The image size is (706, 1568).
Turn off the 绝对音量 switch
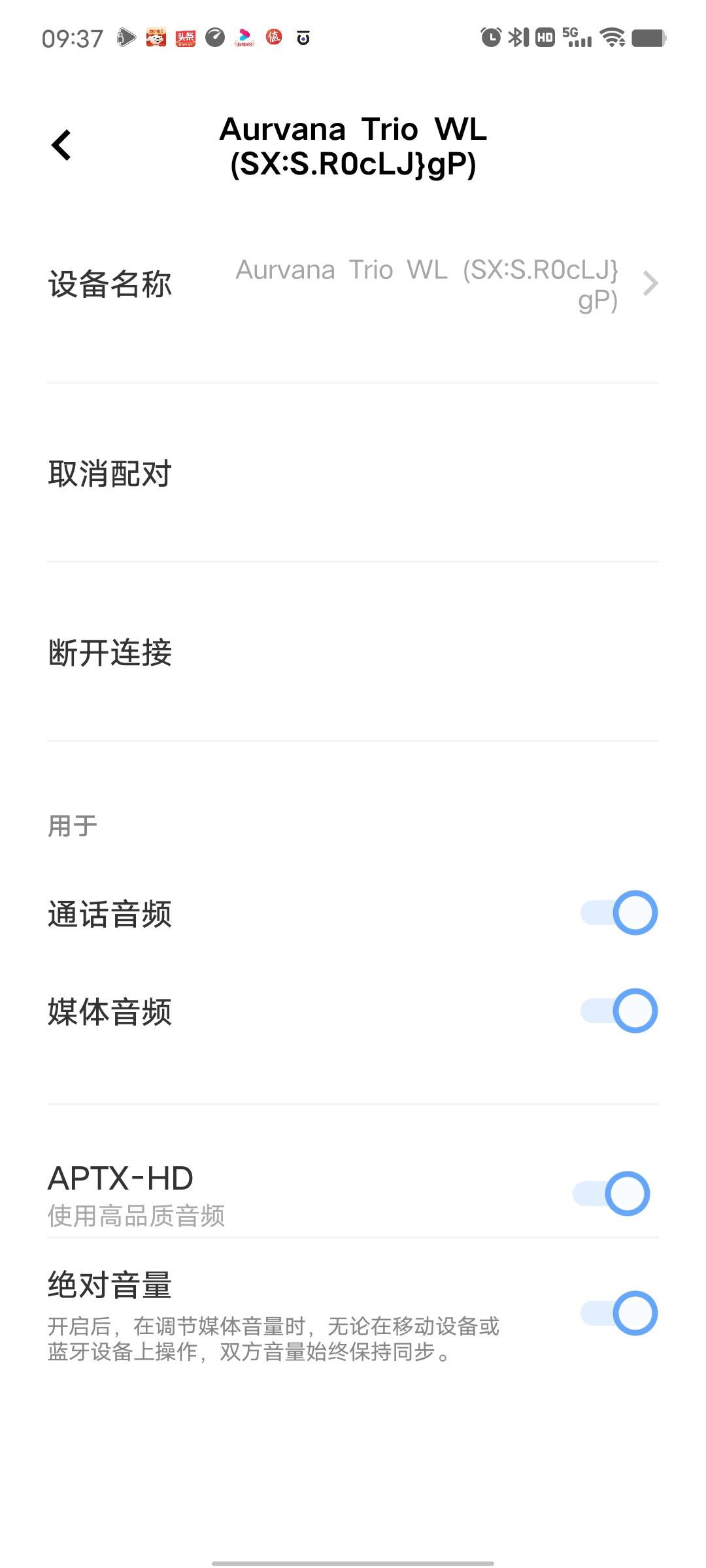pos(618,1313)
